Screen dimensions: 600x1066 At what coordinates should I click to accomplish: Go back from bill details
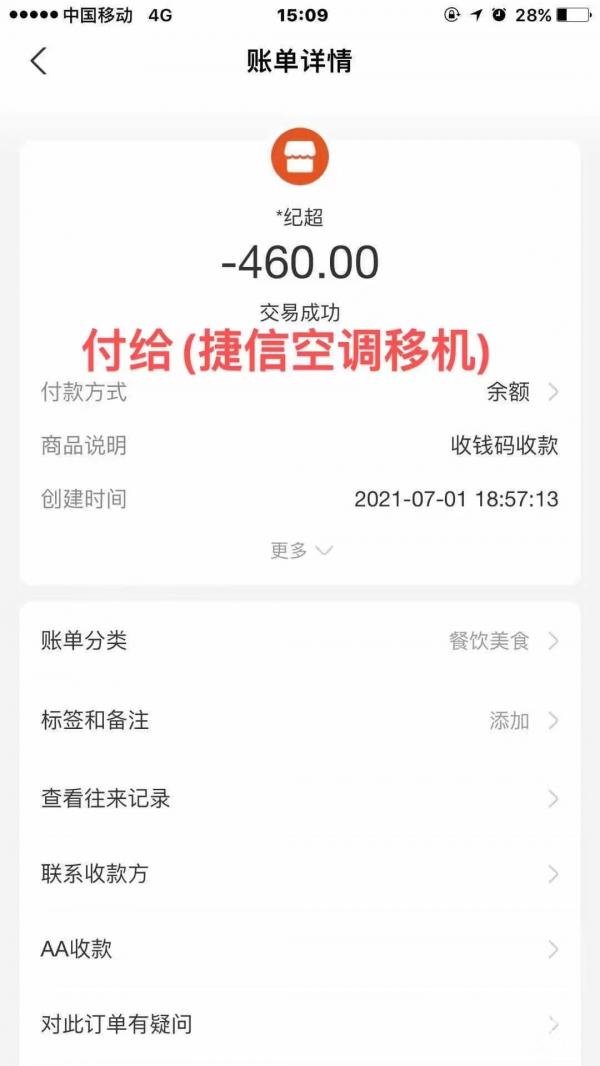pyautogui.click(x=39, y=61)
